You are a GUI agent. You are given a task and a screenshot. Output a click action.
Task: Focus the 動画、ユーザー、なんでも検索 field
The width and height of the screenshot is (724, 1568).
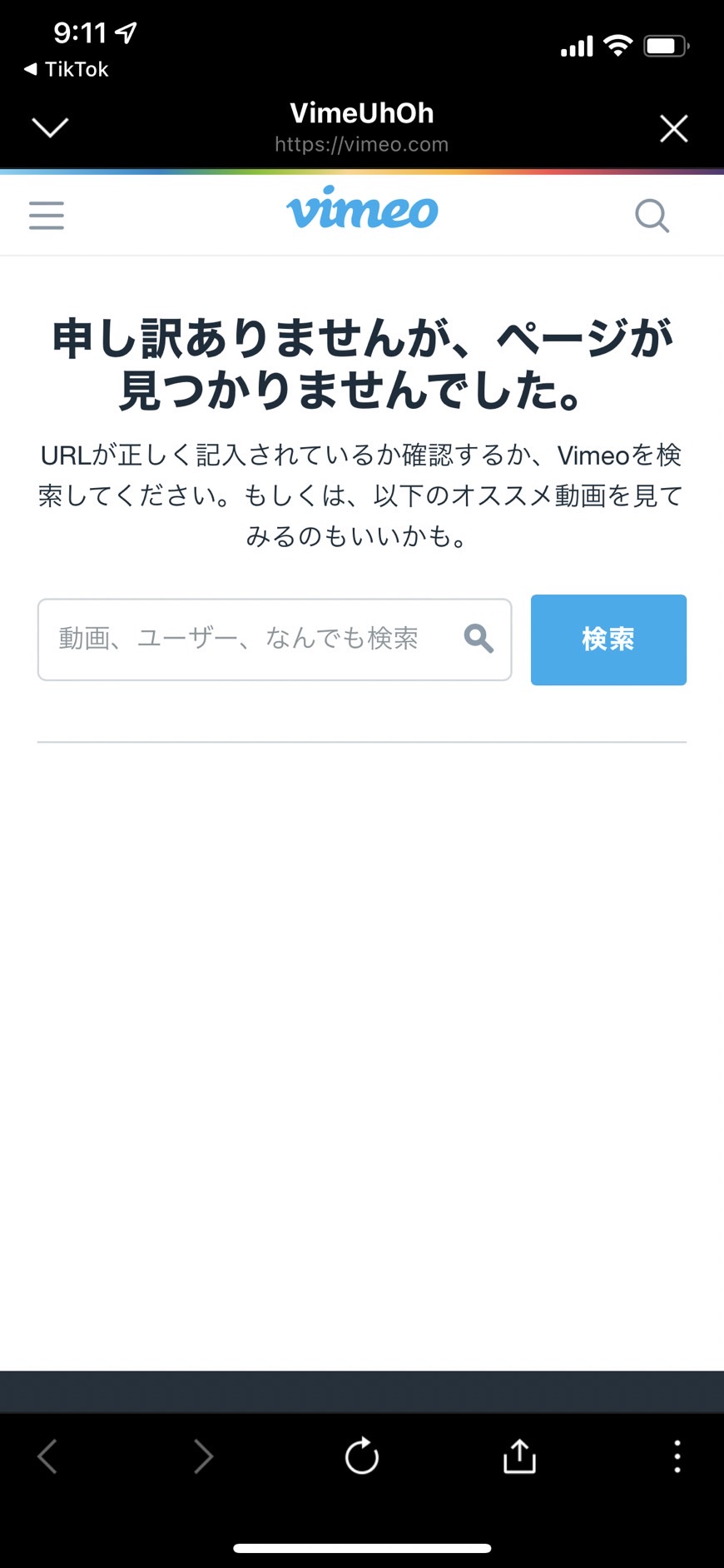click(275, 640)
